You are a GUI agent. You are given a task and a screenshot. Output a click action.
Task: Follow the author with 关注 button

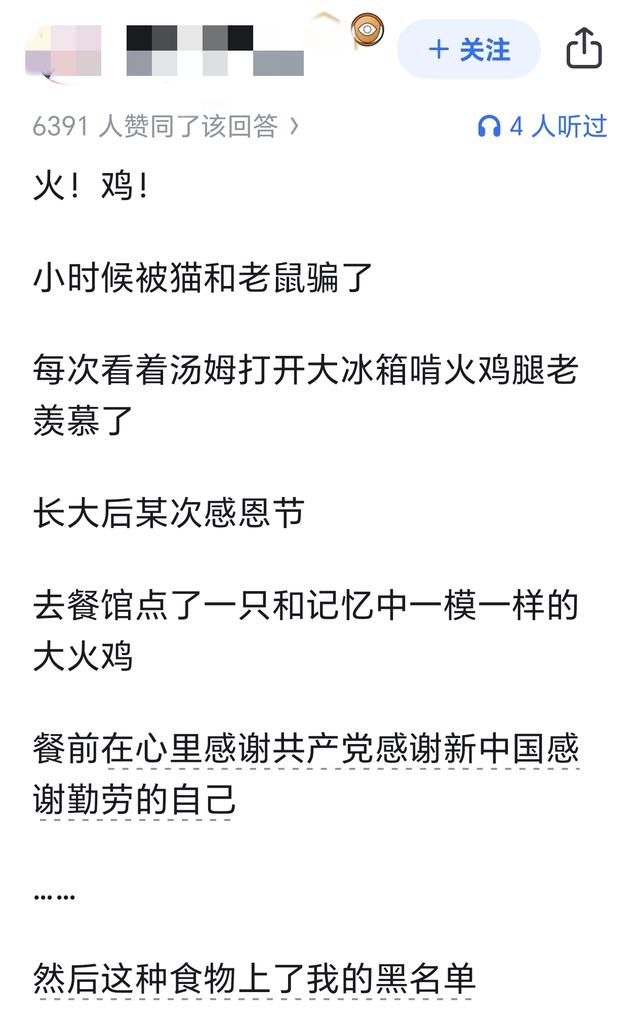(x=468, y=50)
